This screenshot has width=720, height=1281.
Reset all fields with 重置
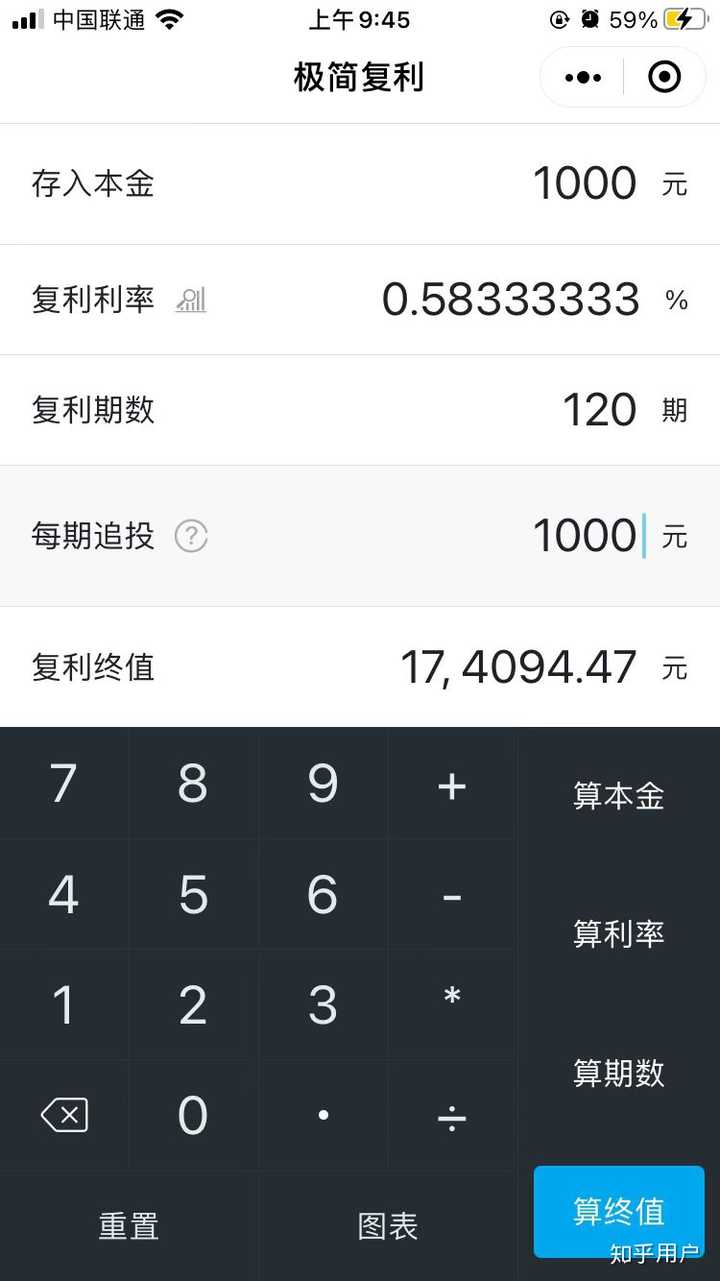coord(129,1226)
